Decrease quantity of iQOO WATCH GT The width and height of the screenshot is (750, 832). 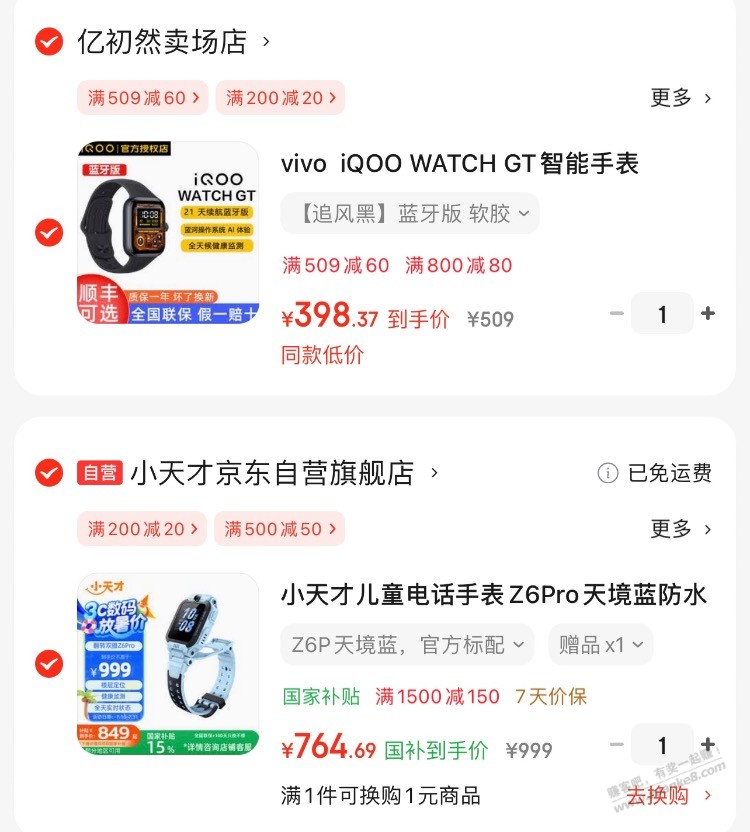tap(617, 314)
